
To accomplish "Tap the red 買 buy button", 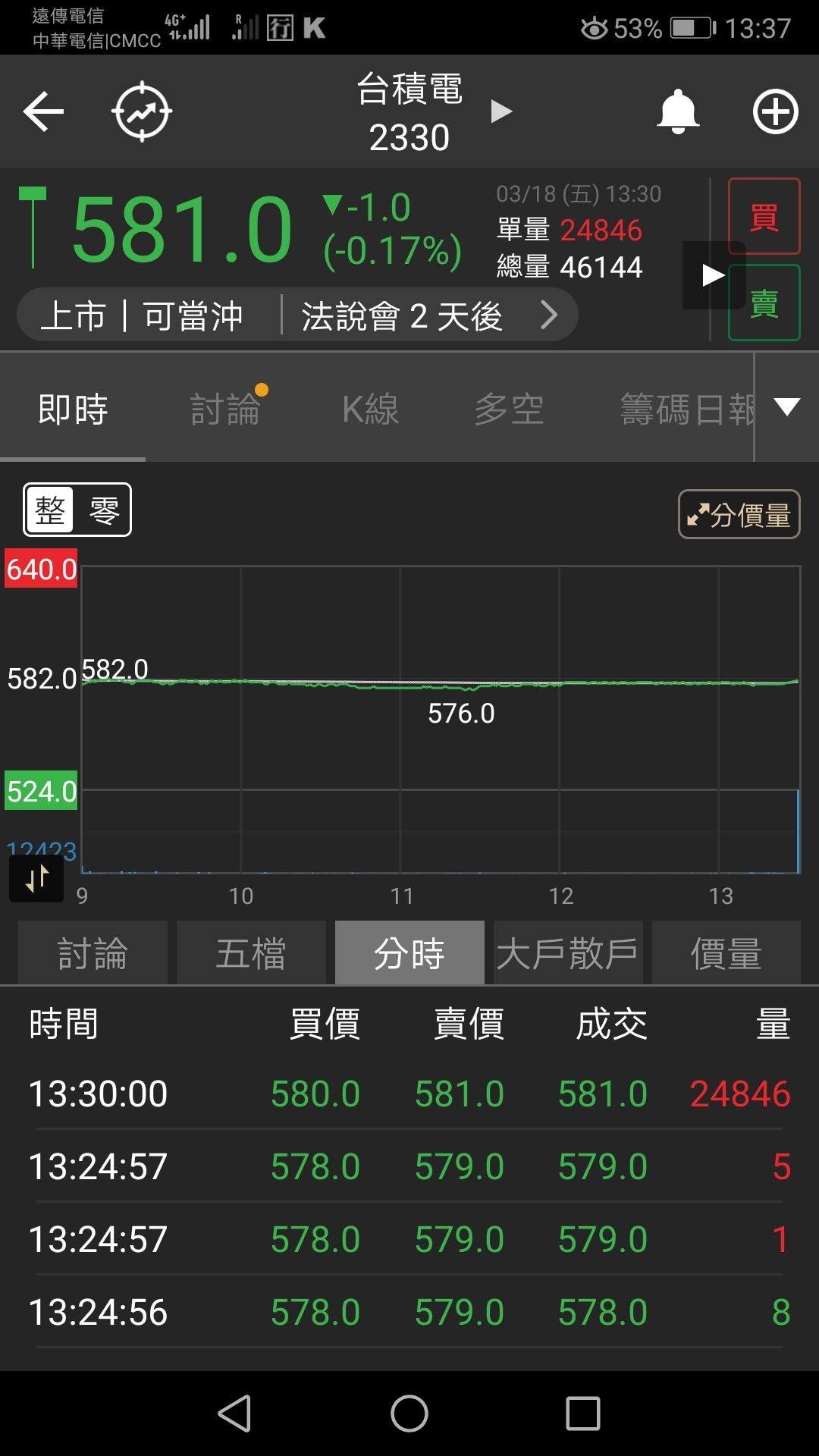I will tap(764, 217).
